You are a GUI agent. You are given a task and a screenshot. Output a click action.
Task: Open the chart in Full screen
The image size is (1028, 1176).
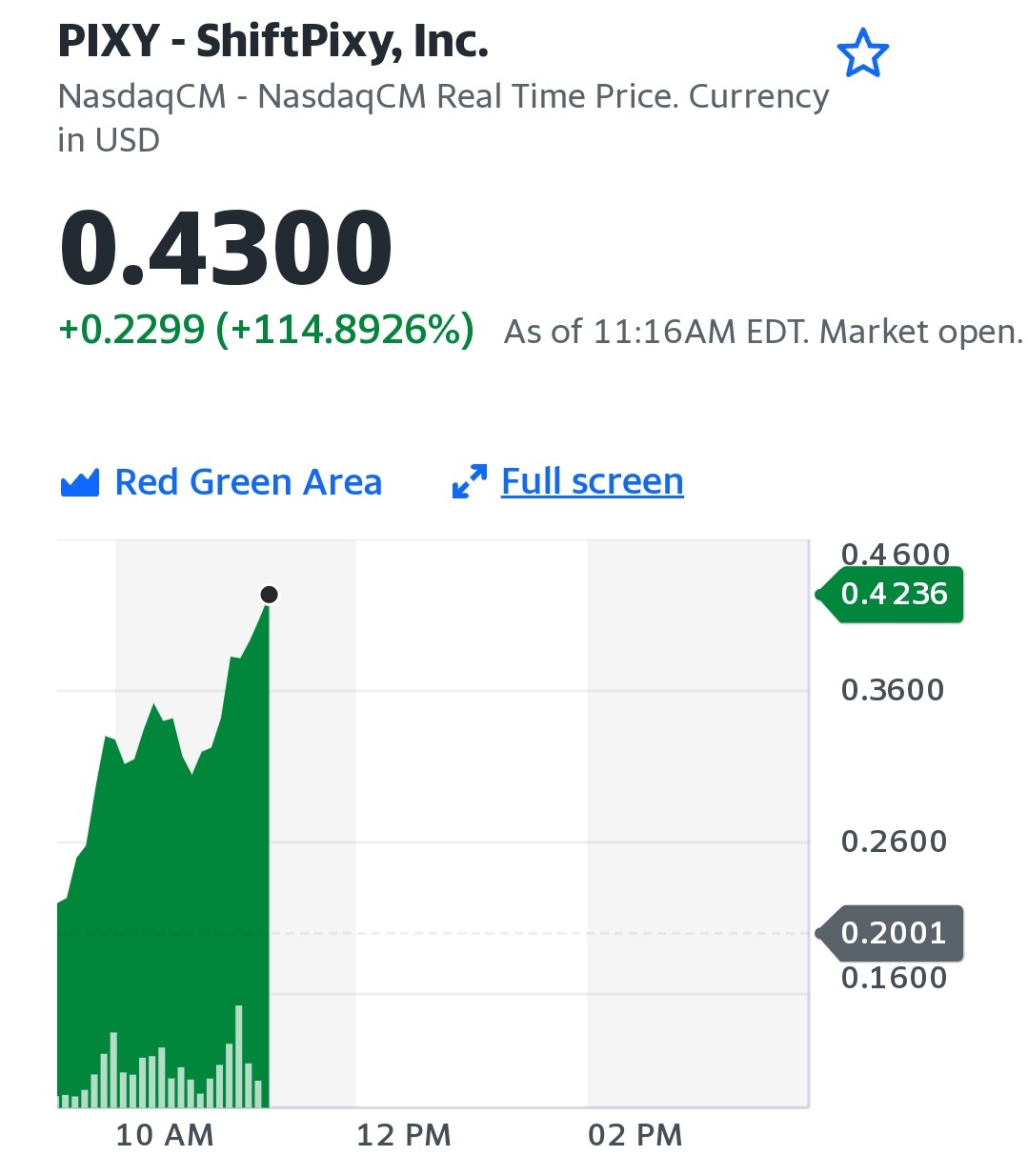point(568,482)
